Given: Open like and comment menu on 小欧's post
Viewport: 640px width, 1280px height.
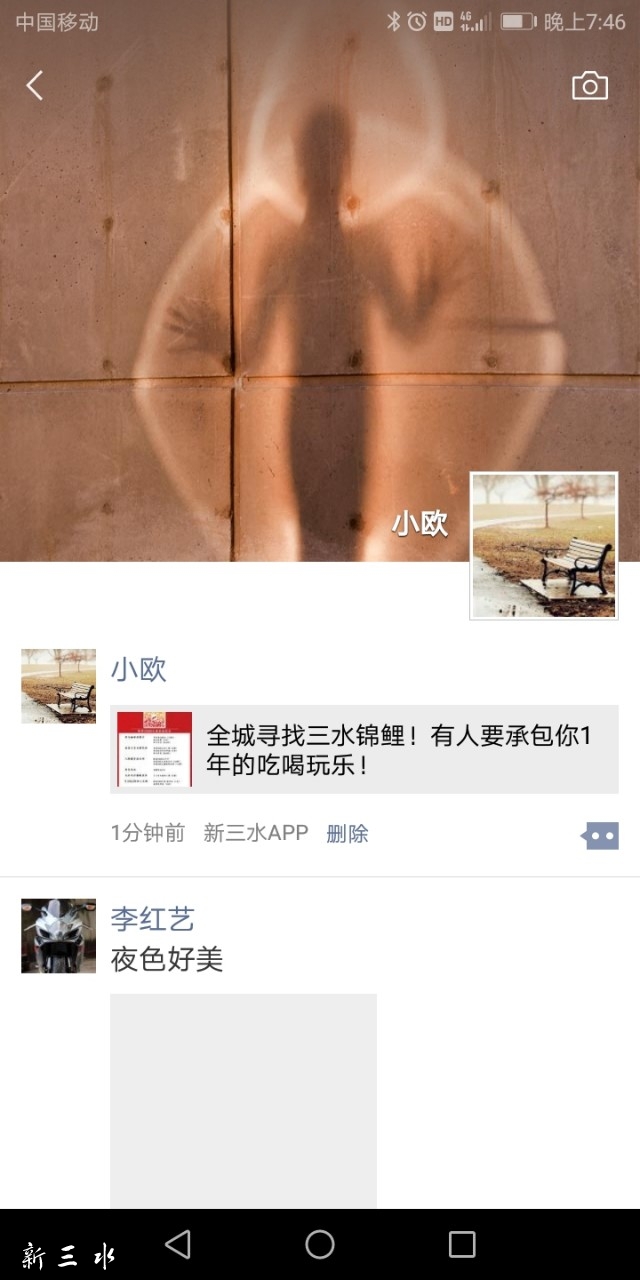Looking at the screenshot, I should [601, 835].
